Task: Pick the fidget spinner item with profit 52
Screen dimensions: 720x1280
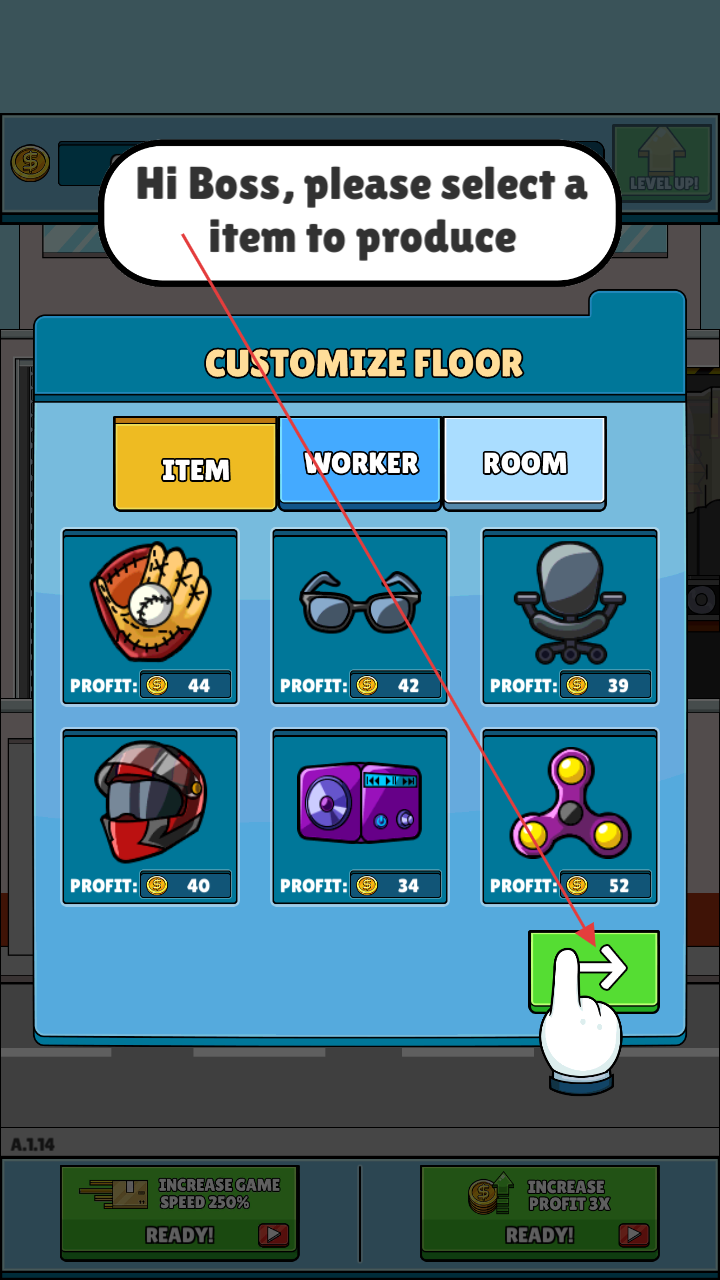Action: pyautogui.click(x=570, y=816)
